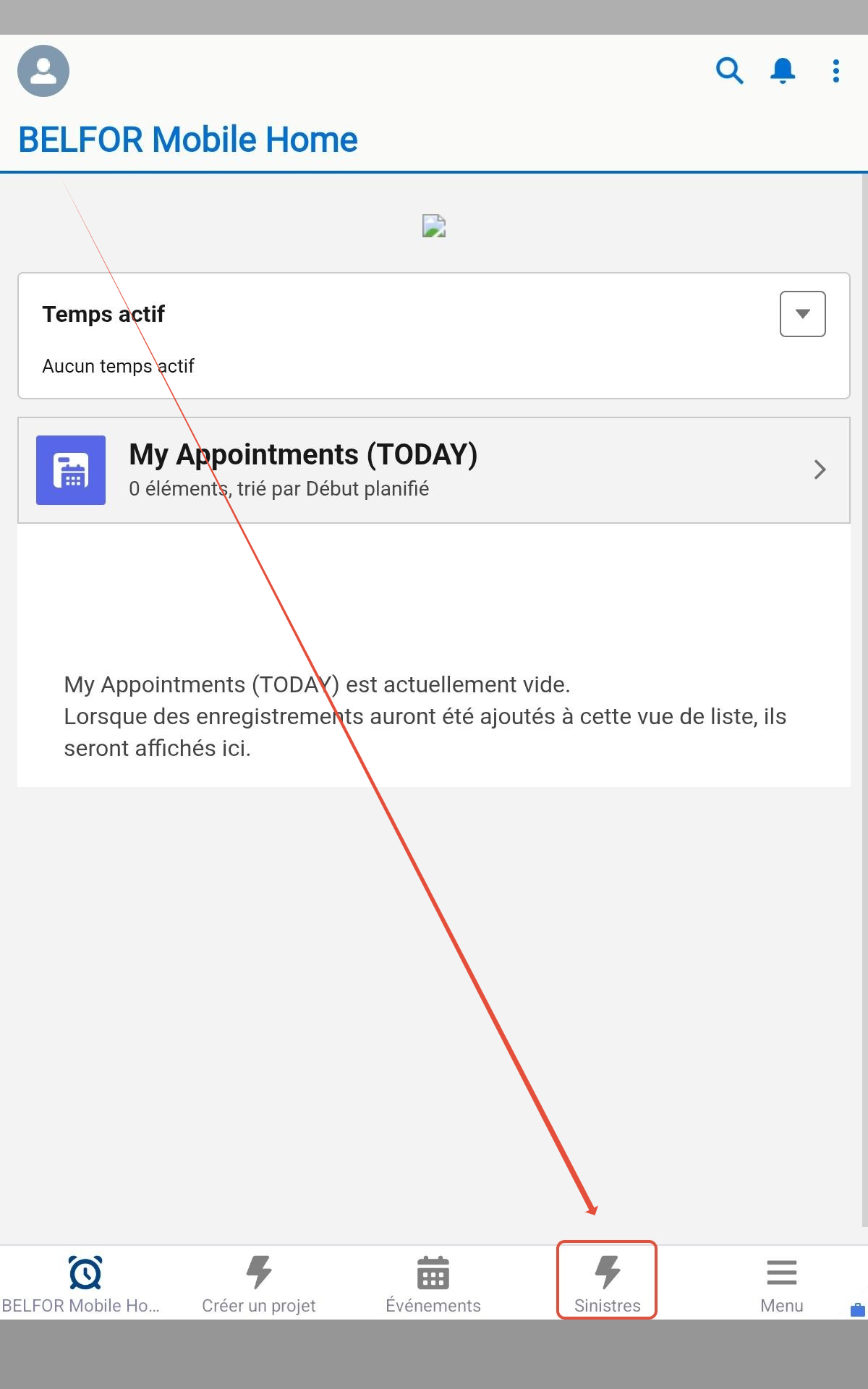Viewport: 868px width, 1389px height.
Task: Open the search icon
Action: [x=729, y=71]
